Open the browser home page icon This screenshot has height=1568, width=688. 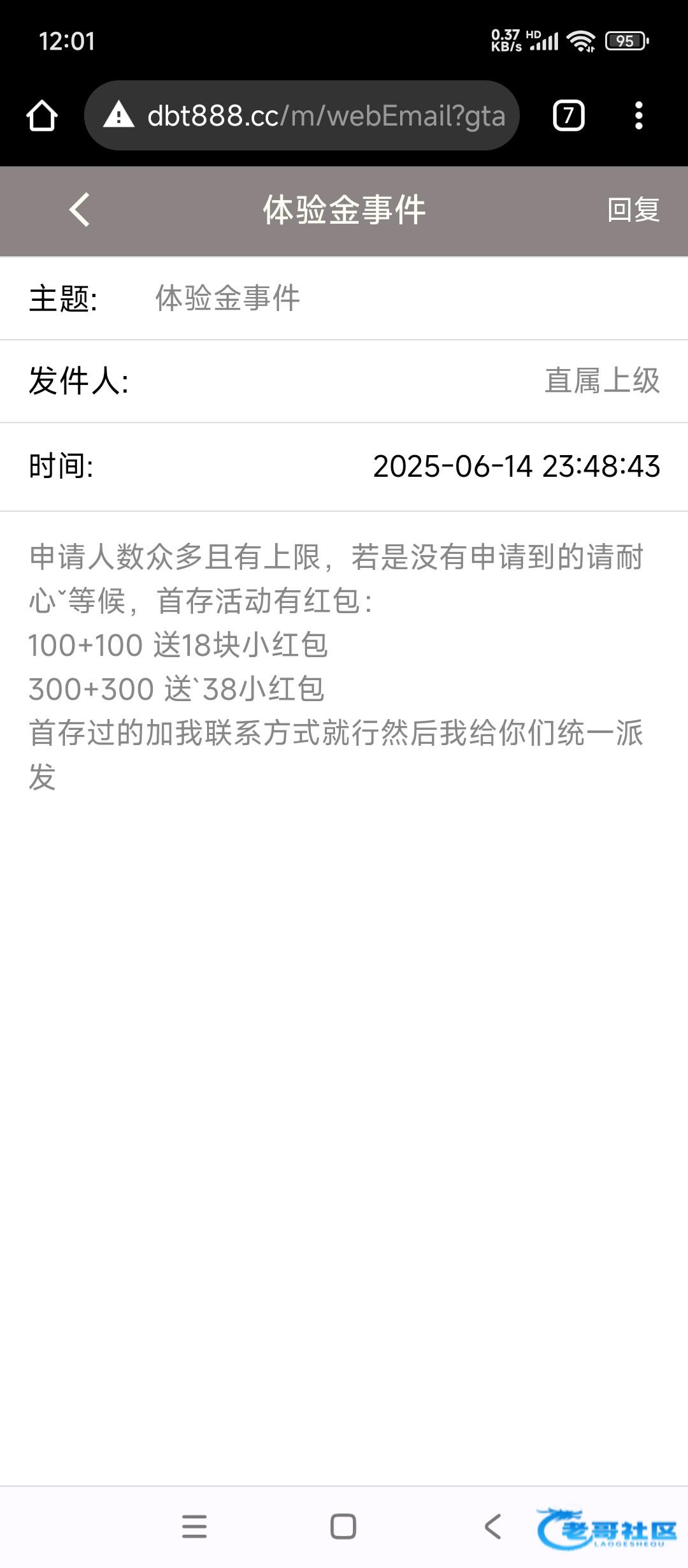click(42, 116)
